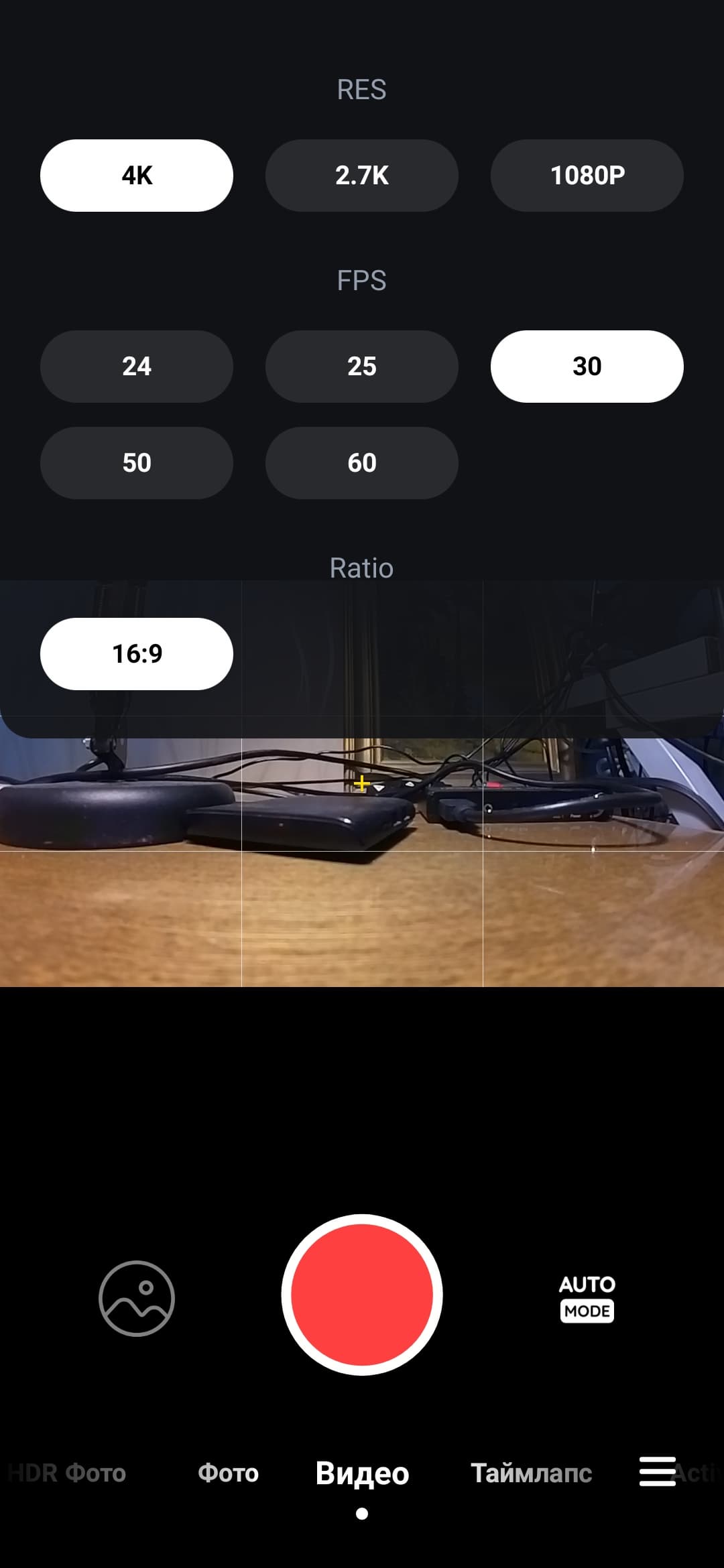724x1568 pixels.
Task: Switch to the Фото mode
Action: pos(228,1473)
